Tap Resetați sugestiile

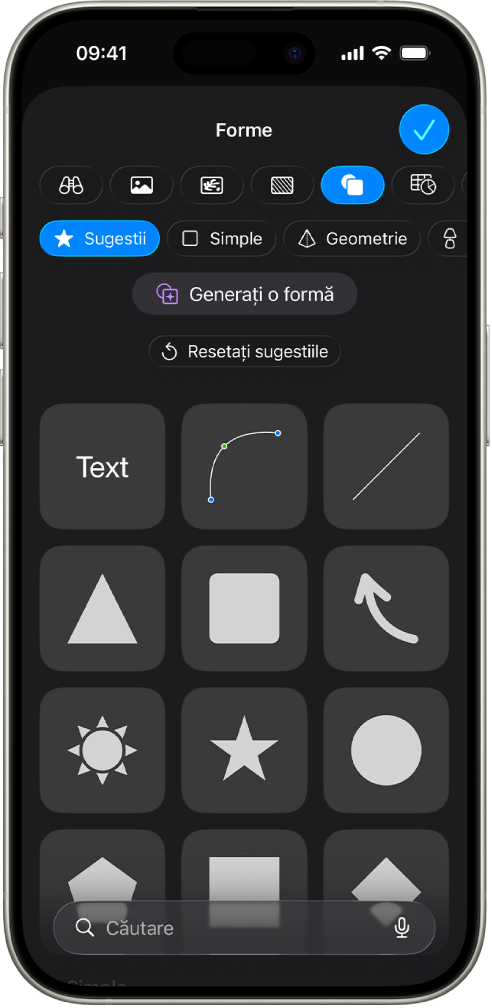pyautogui.click(x=244, y=352)
